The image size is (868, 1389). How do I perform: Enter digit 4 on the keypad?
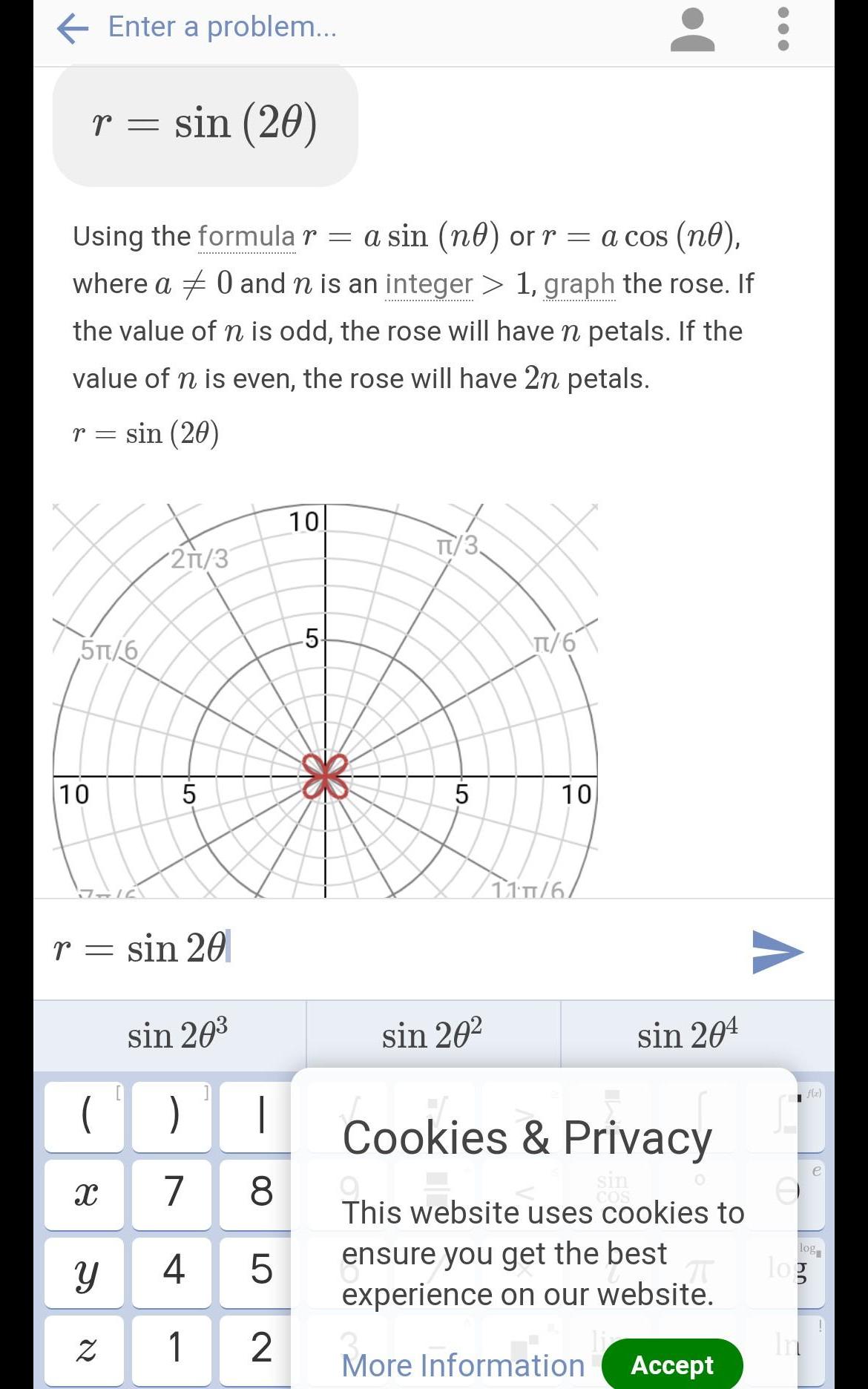point(173,1270)
